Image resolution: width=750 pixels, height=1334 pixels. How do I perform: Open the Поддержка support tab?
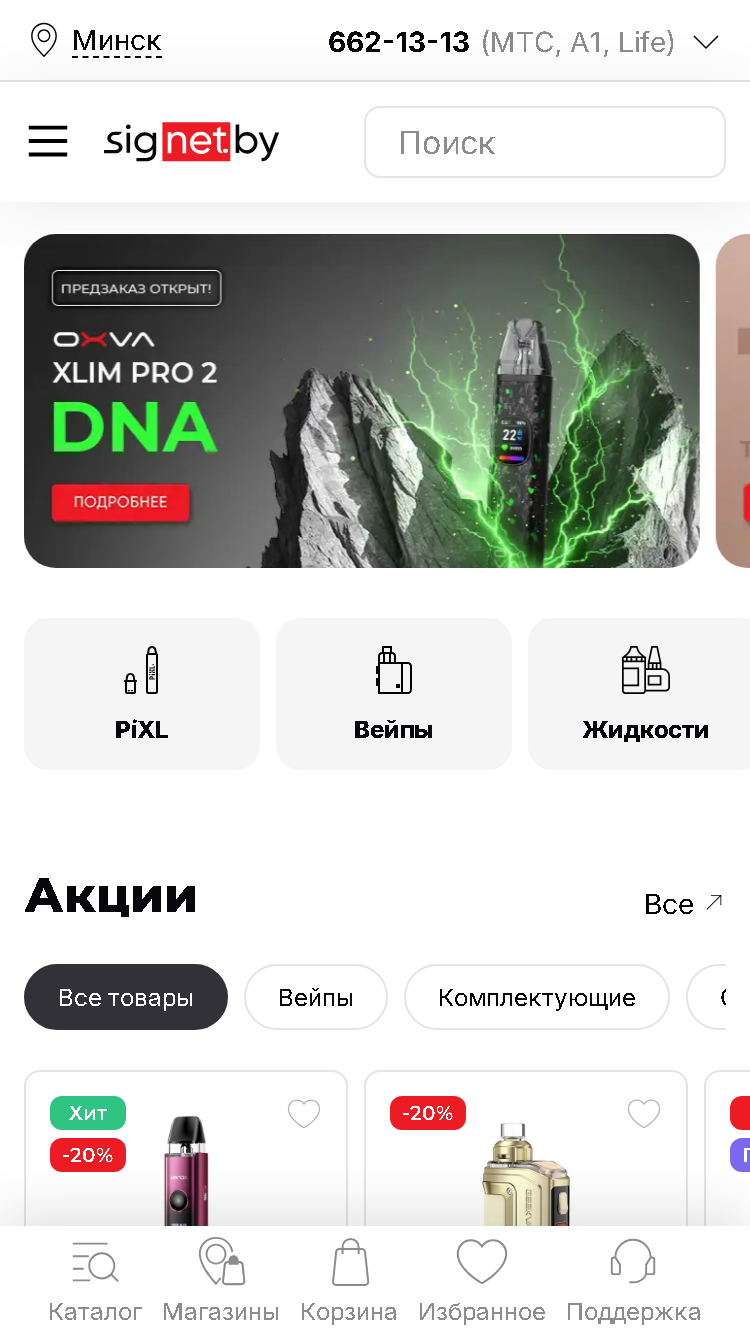point(634,1280)
